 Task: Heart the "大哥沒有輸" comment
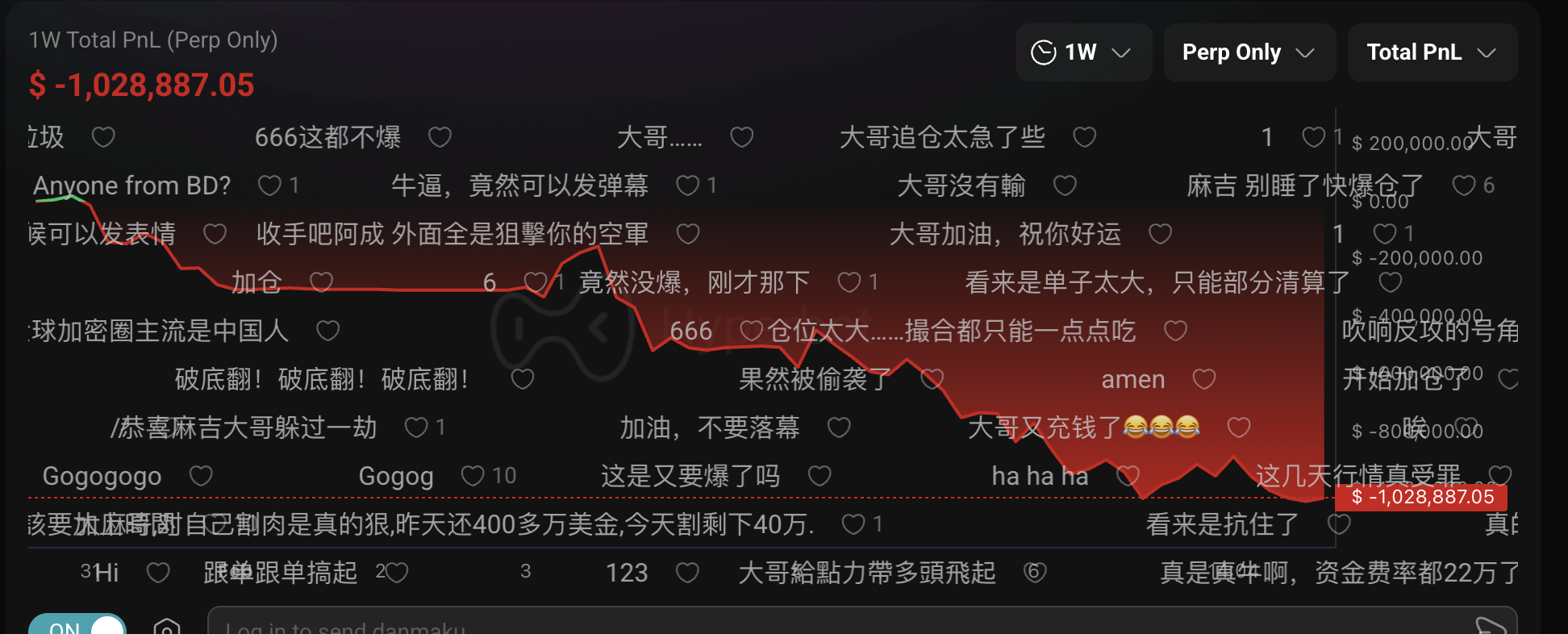click(1065, 186)
